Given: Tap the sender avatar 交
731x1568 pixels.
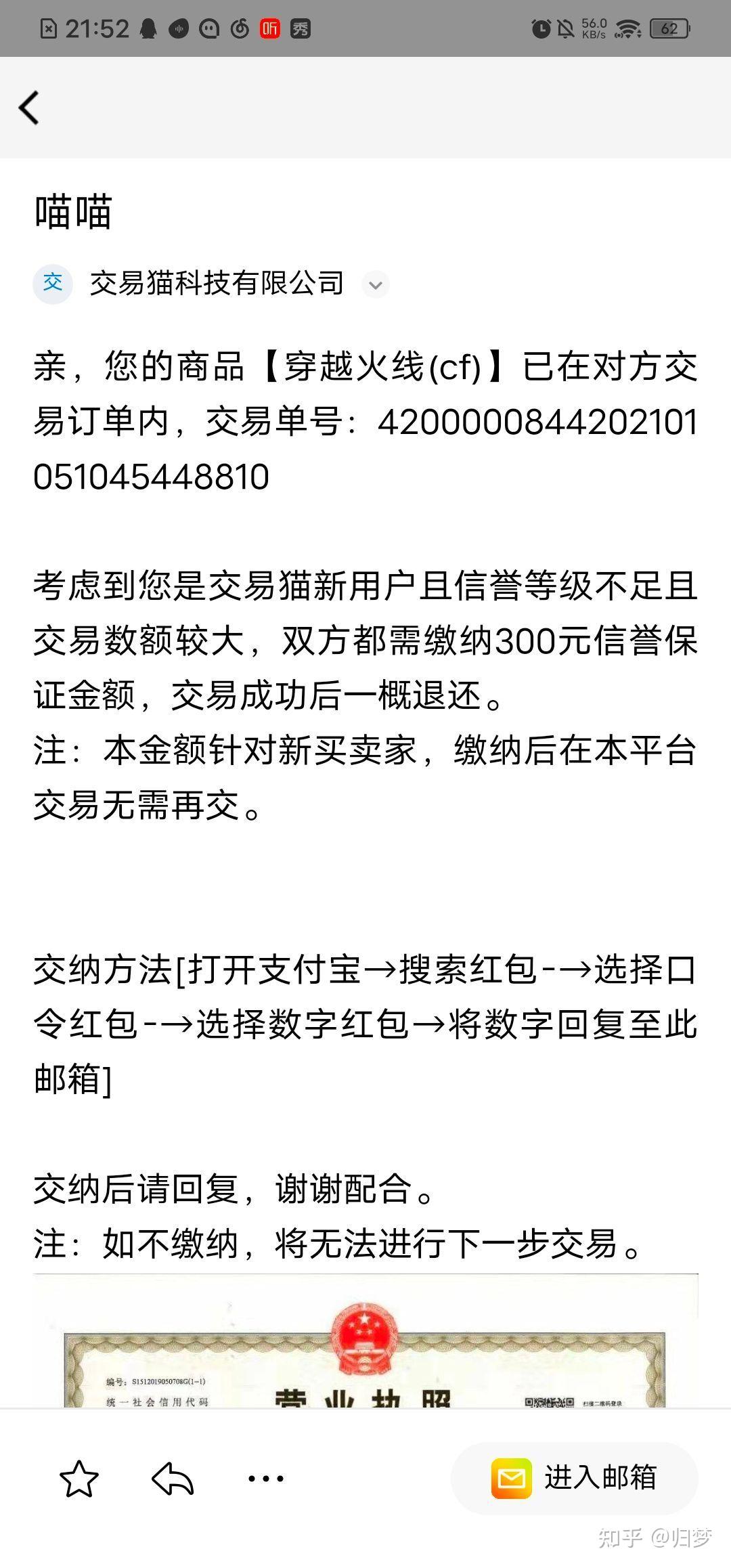Looking at the screenshot, I should 53,284.
